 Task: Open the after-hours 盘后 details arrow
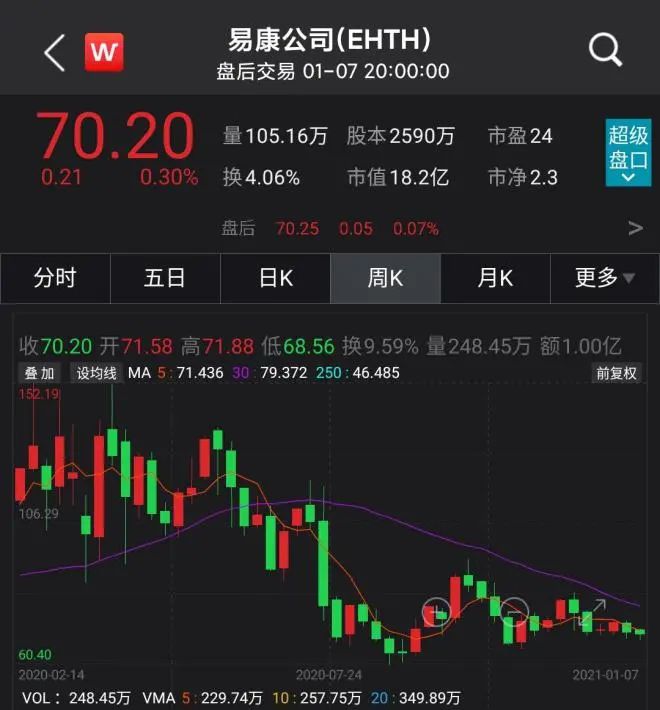[635, 229]
